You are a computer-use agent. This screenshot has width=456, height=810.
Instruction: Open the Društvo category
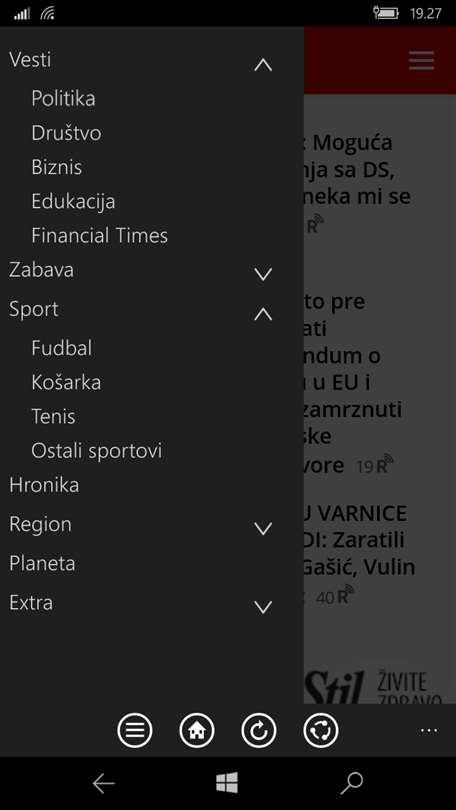click(66, 133)
